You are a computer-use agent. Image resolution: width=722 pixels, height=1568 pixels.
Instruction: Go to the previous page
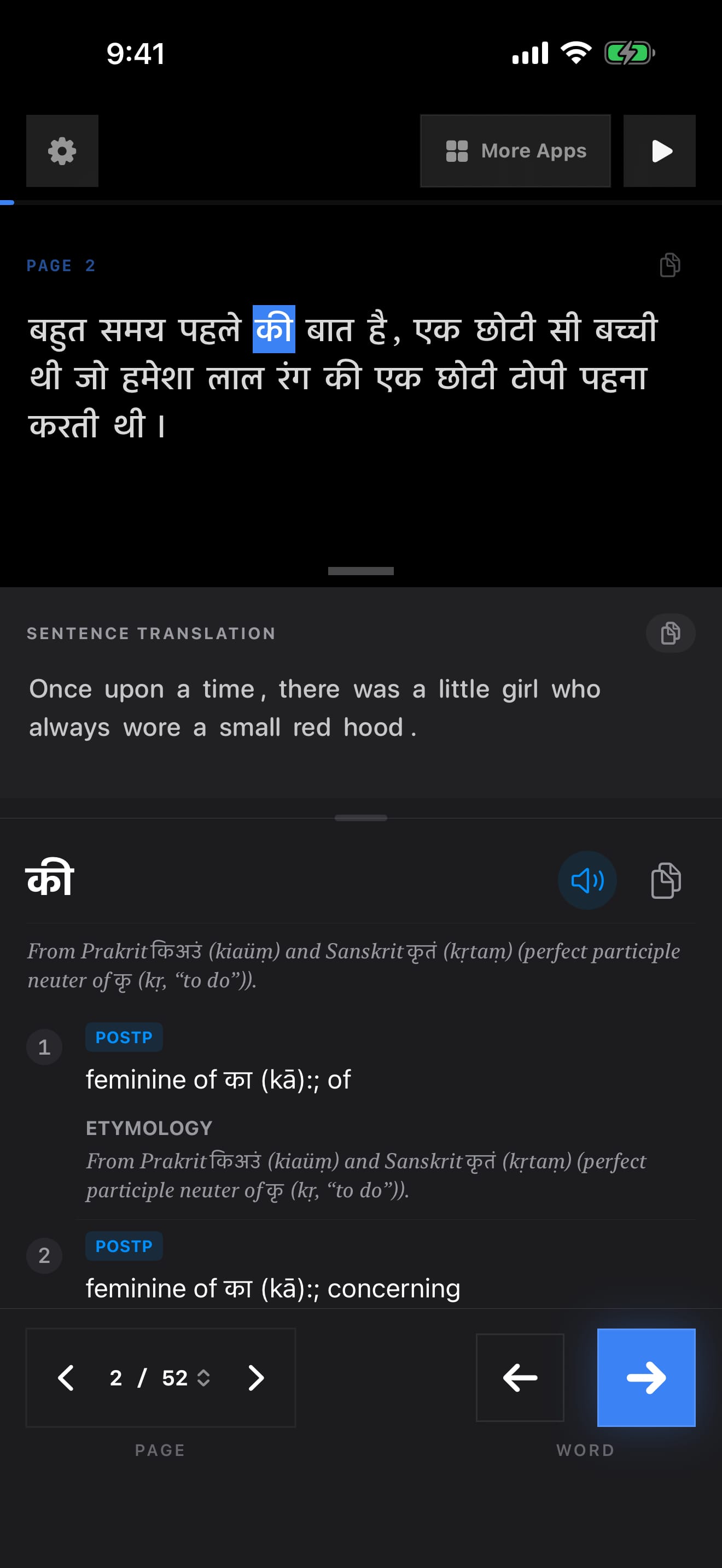tap(66, 1378)
